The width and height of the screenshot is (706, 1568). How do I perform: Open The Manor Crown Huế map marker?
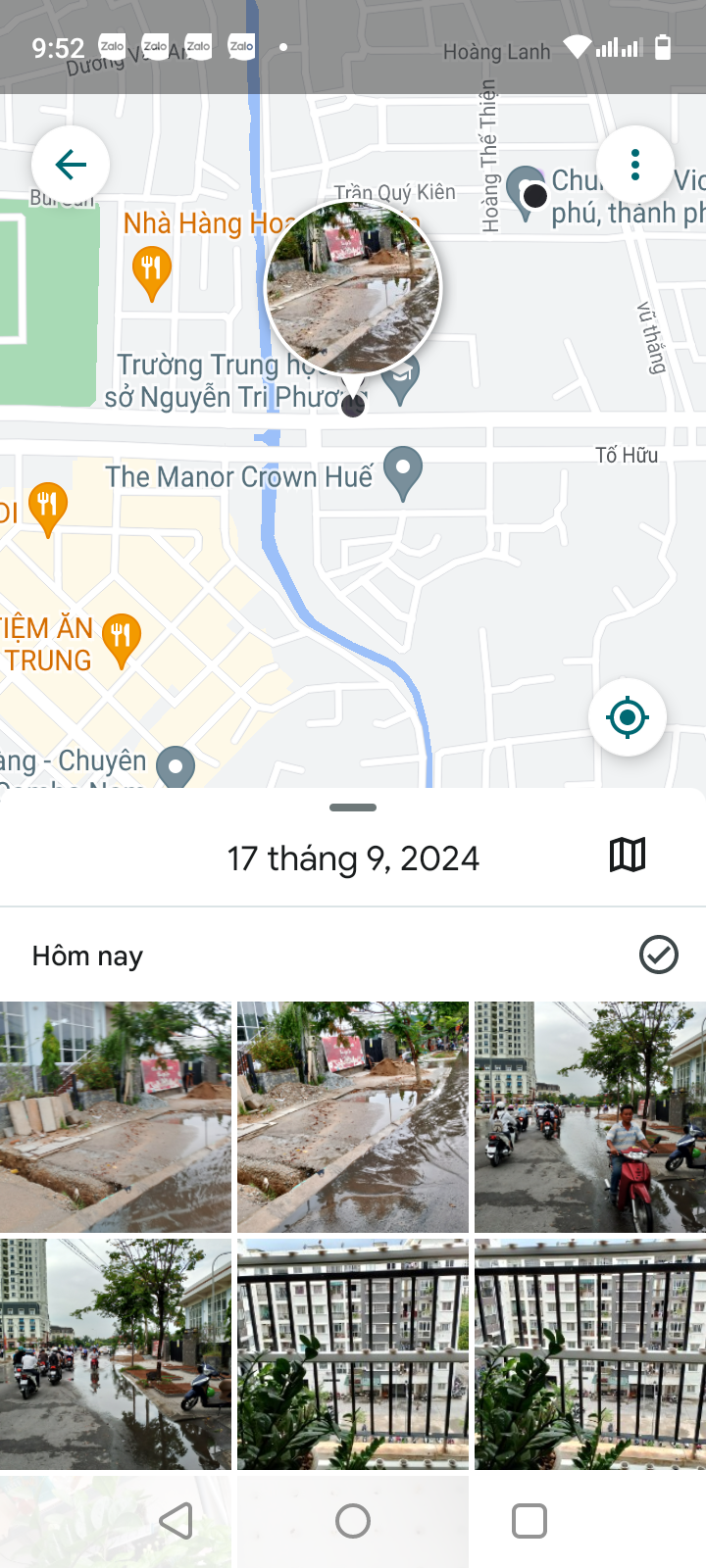pyautogui.click(x=402, y=472)
